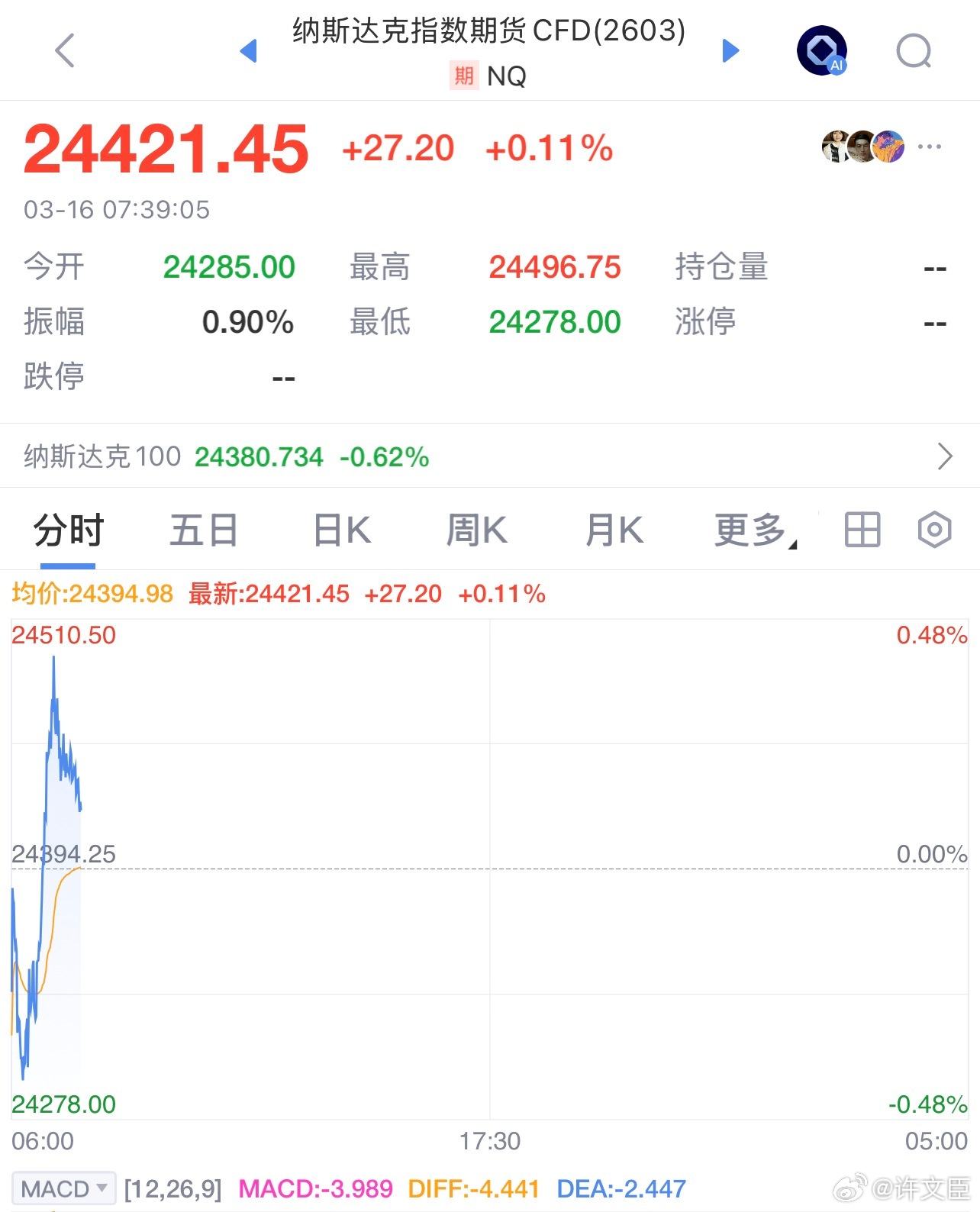Select the MACD indicator label
980x1212 pixels.
tap(53, 1188)
